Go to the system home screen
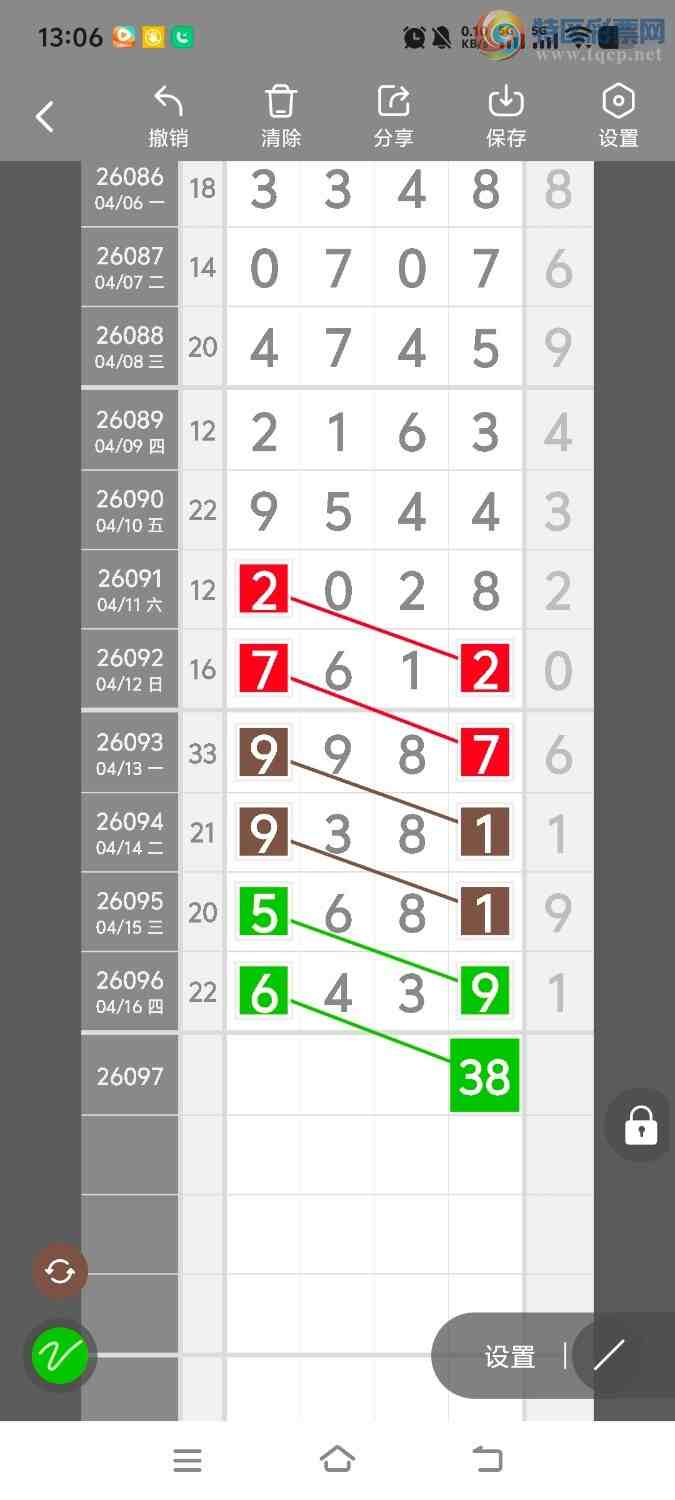 click(x=337, y=1460)
